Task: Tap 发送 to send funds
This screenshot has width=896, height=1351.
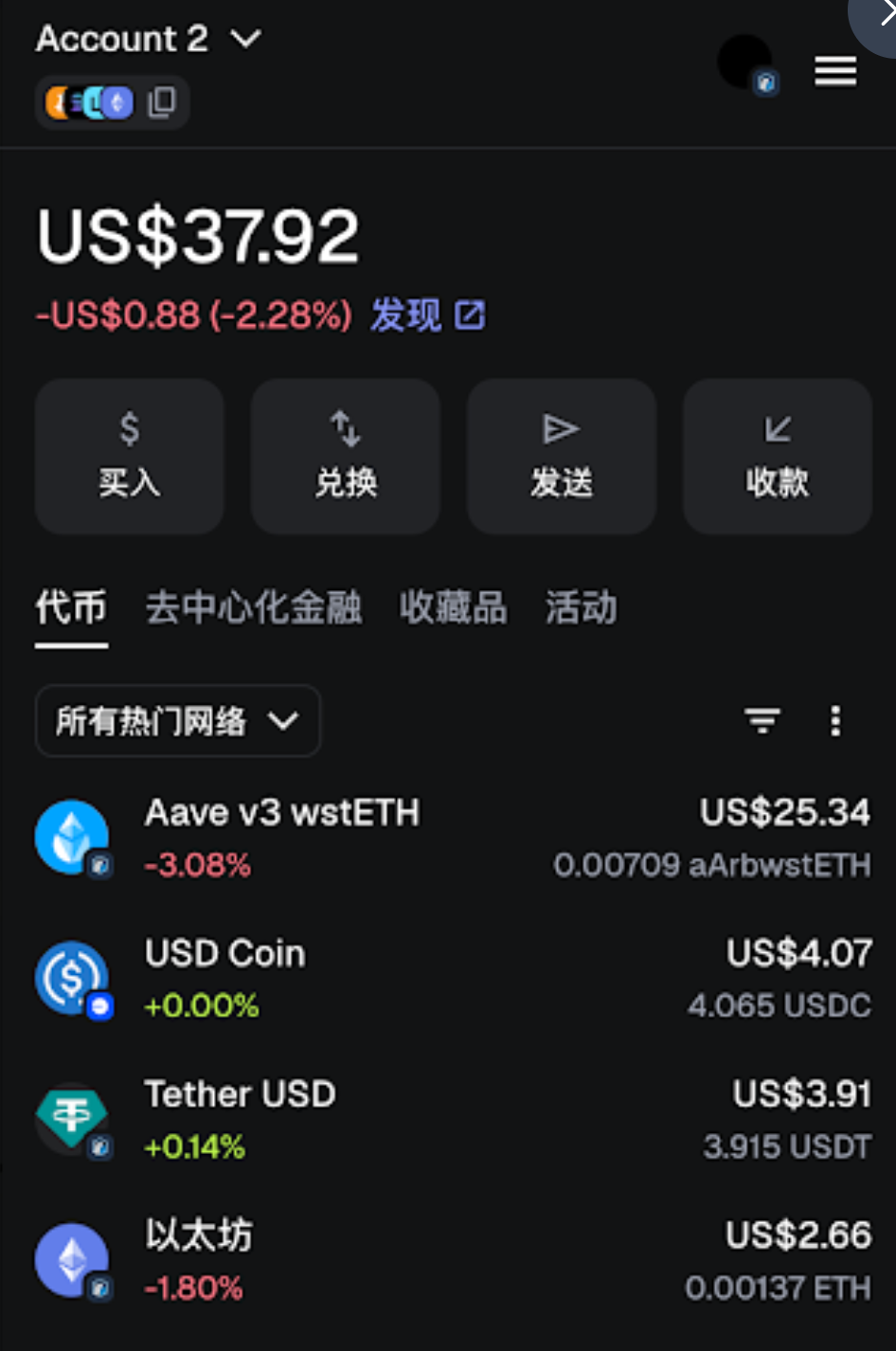Action: (x=562, y=457)
